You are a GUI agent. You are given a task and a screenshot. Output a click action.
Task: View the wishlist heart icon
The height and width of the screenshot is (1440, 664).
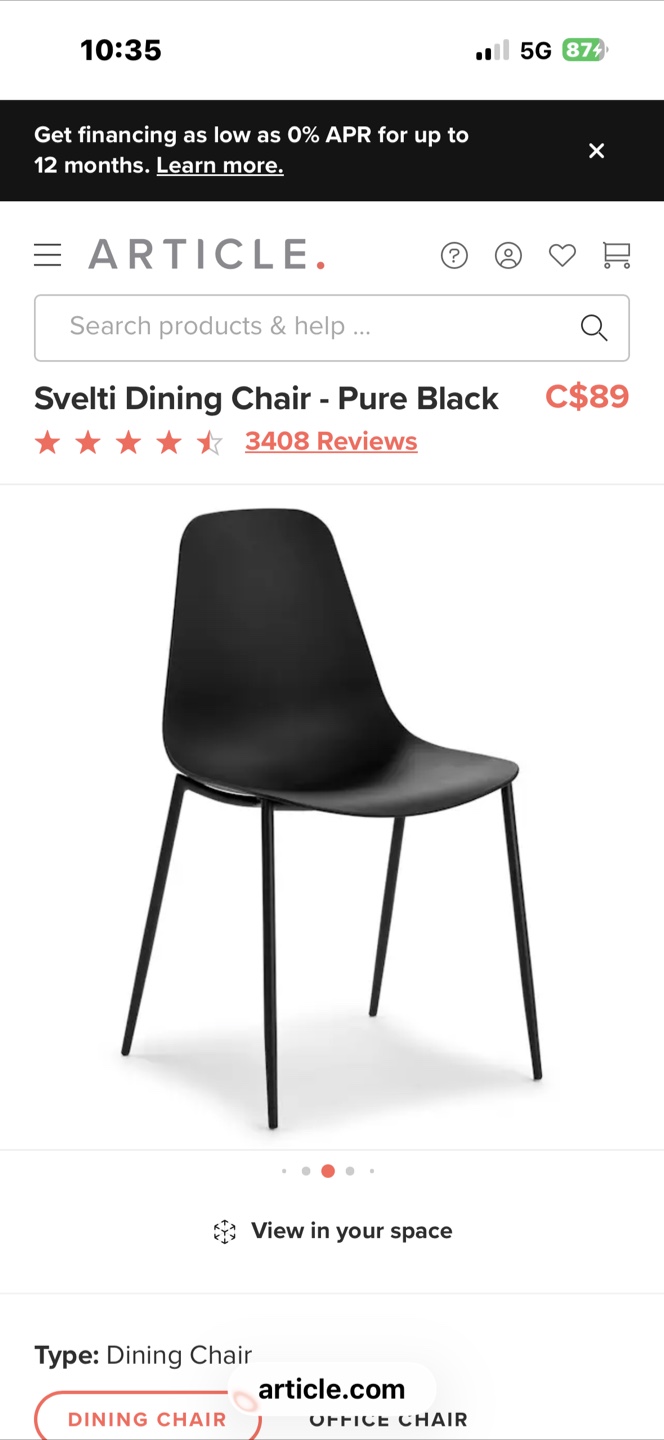click(562, 256)
